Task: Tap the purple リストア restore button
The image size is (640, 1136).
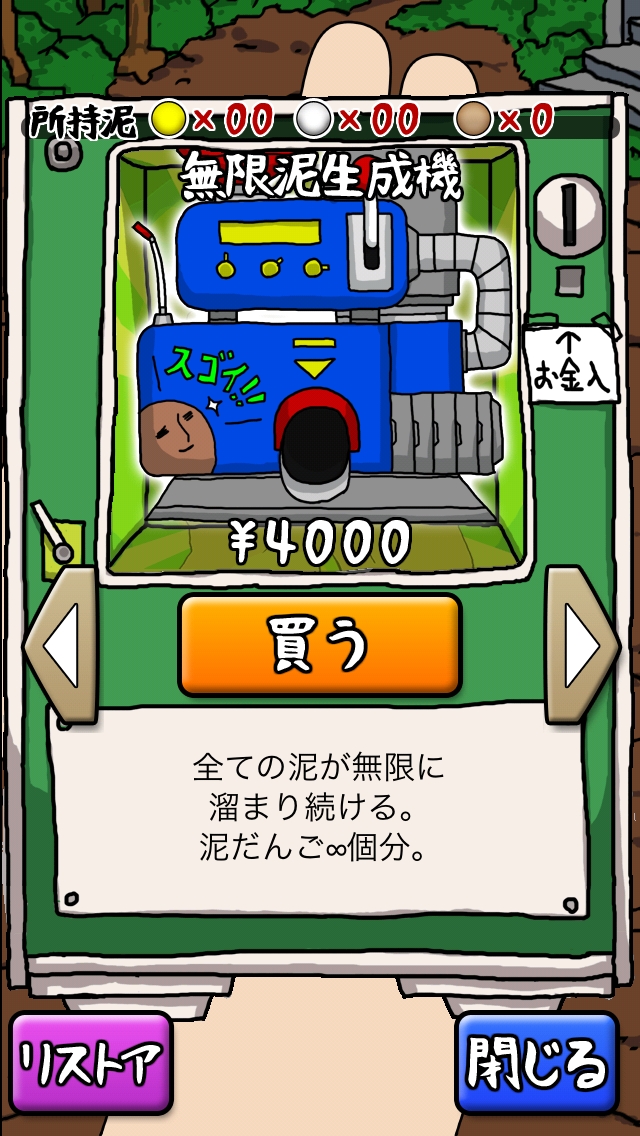Action: (x=91, y=1064)
